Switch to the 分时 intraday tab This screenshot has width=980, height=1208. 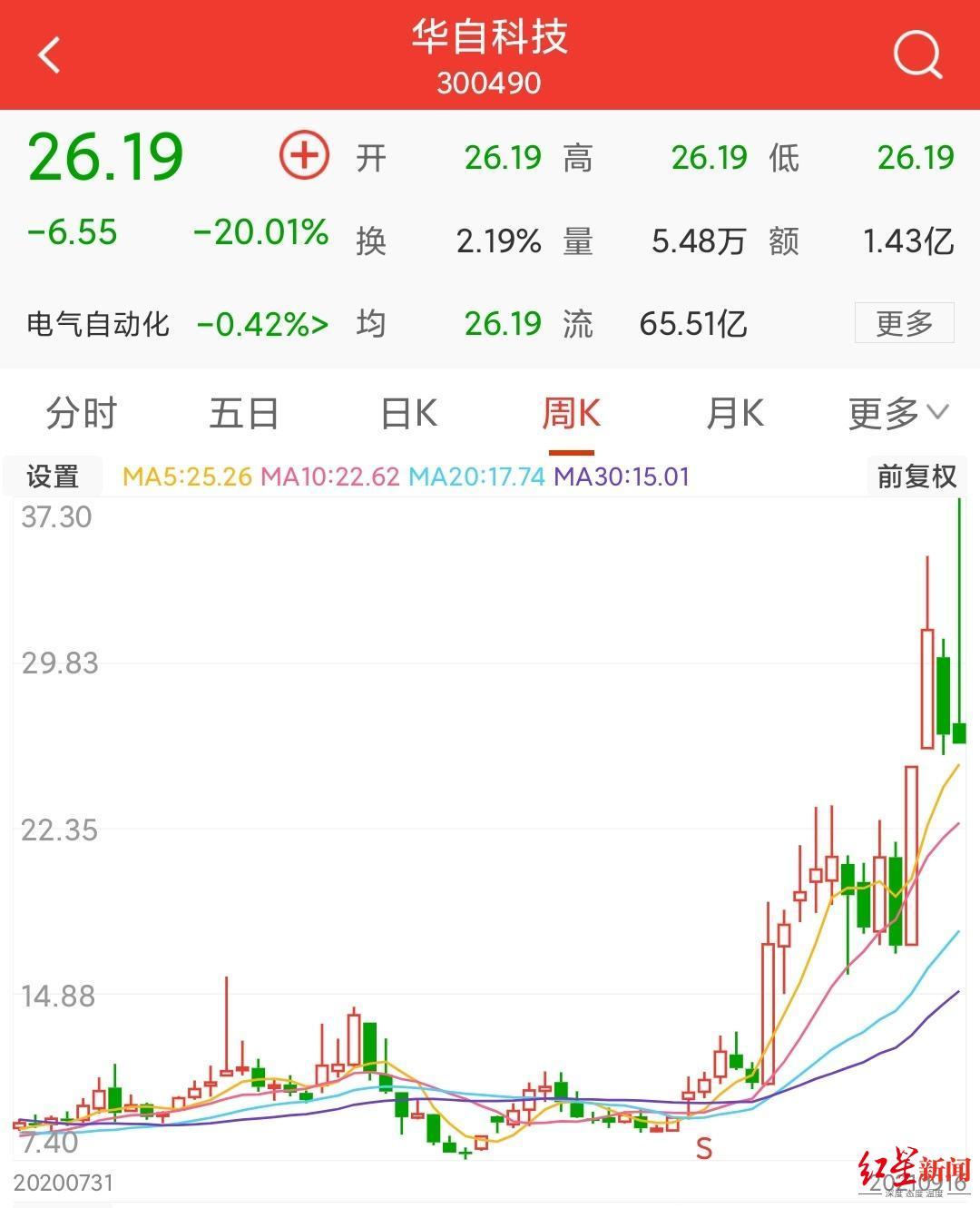pyautogui.click(x=78, y=412)
